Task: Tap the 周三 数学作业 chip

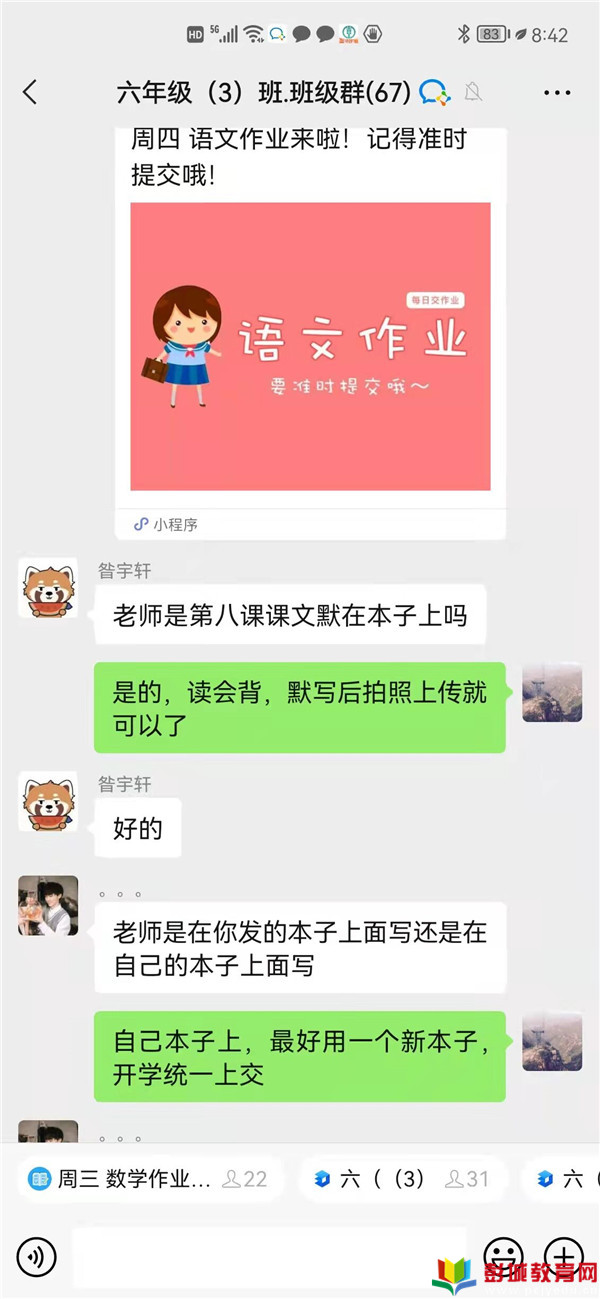Action: click(150, 1179)
